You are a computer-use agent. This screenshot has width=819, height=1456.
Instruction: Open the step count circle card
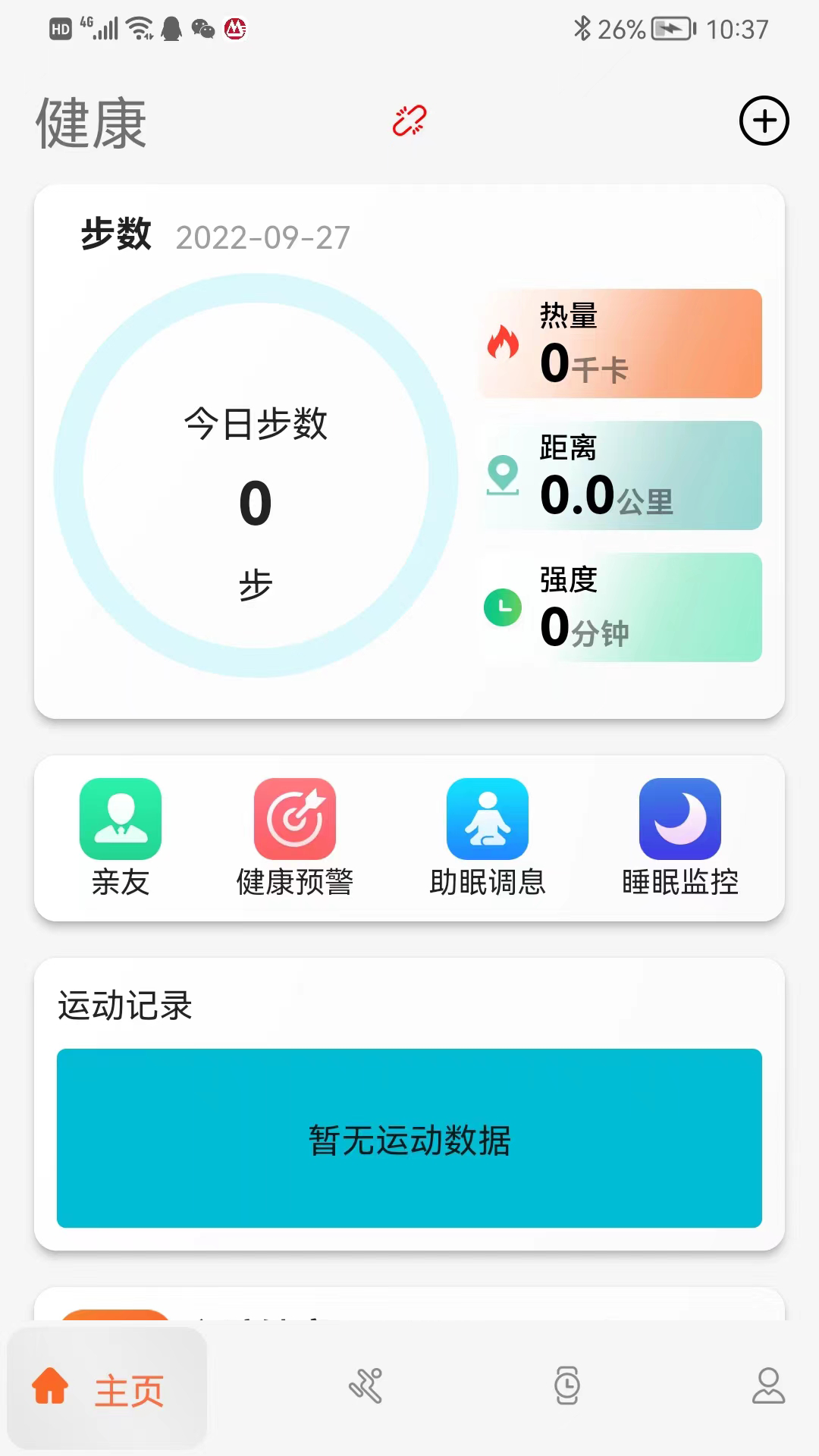coord(256,475)
